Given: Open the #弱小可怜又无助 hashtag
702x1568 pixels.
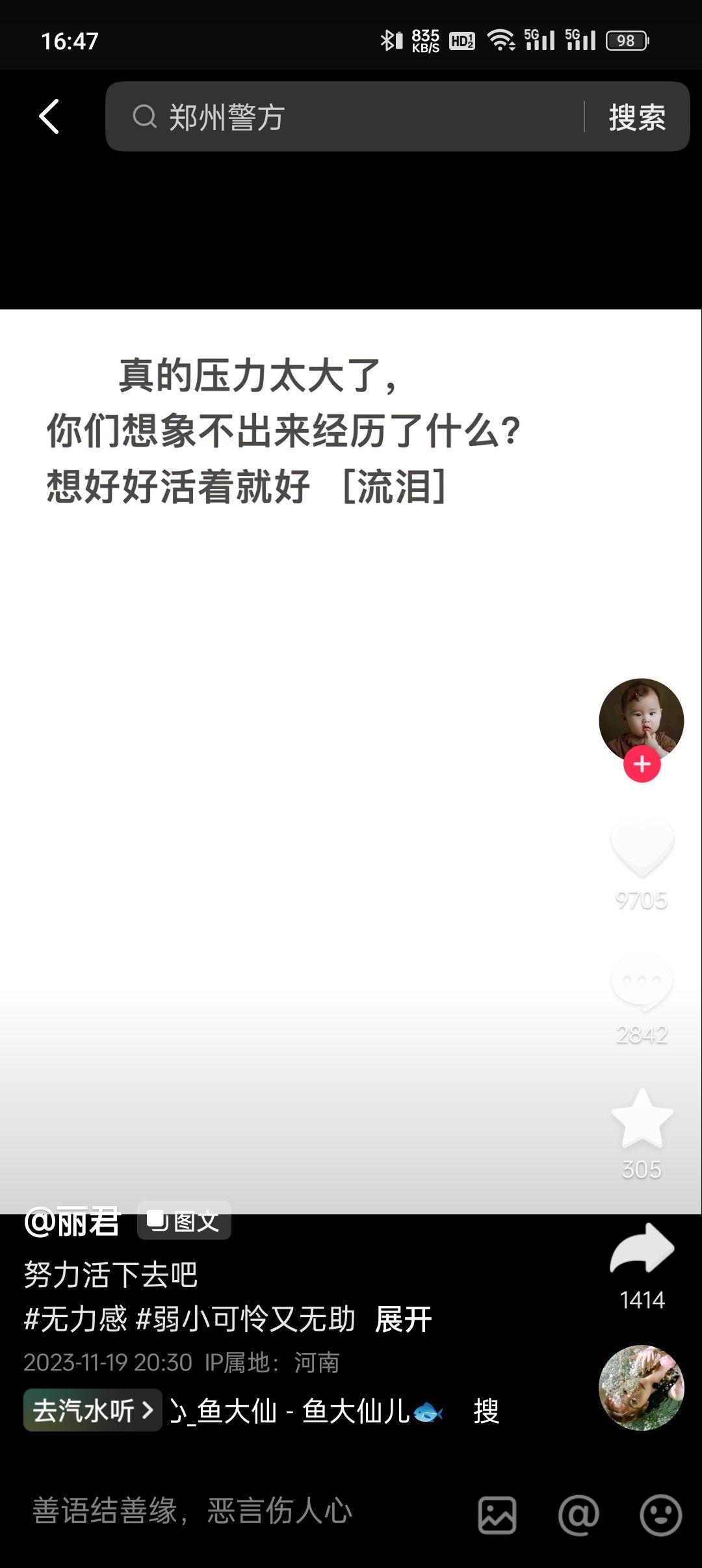Looking at the screenshot, I should (246, 1320).
